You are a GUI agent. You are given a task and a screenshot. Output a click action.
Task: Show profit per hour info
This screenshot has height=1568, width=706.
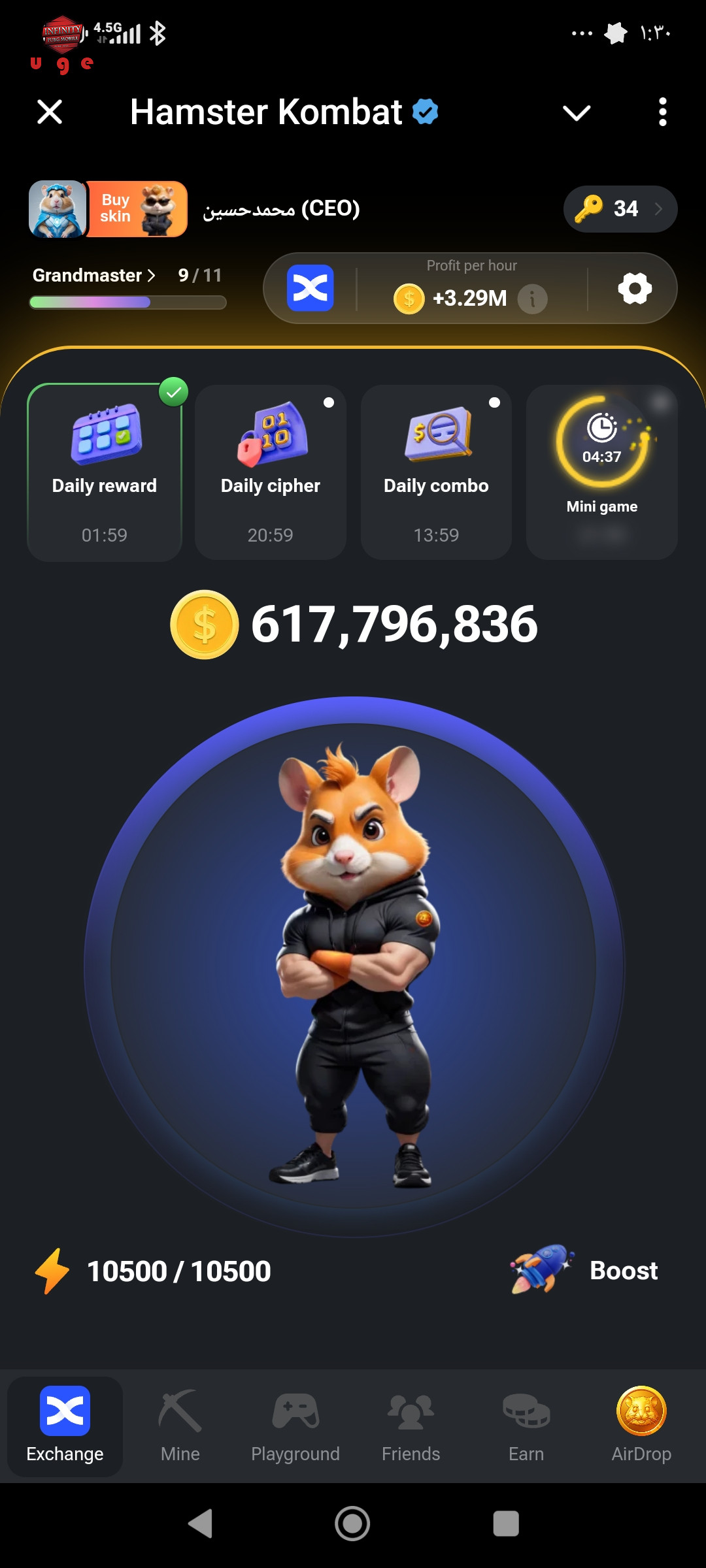[x=532, y=299]
